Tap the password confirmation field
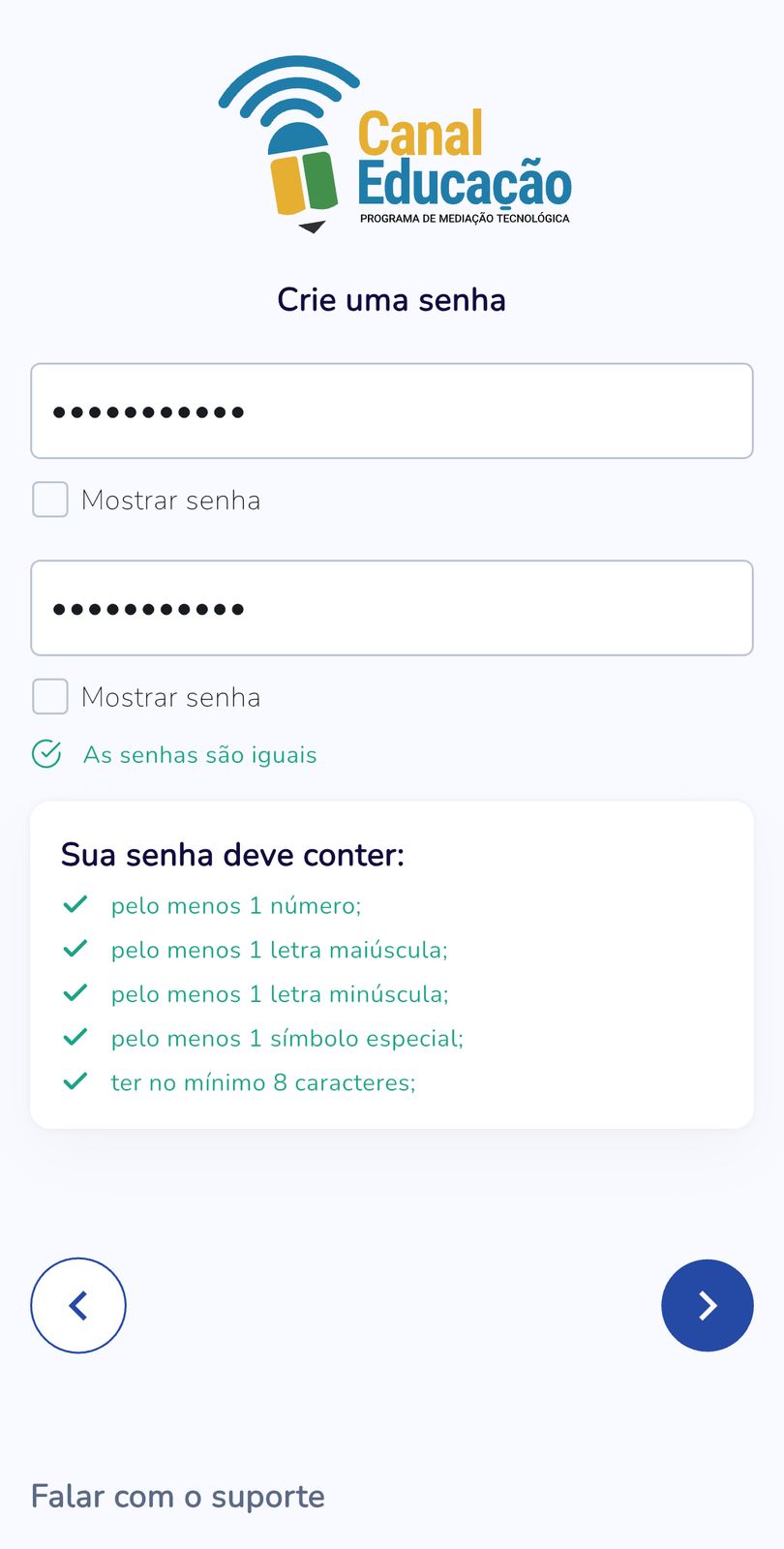 pos(392,608)
